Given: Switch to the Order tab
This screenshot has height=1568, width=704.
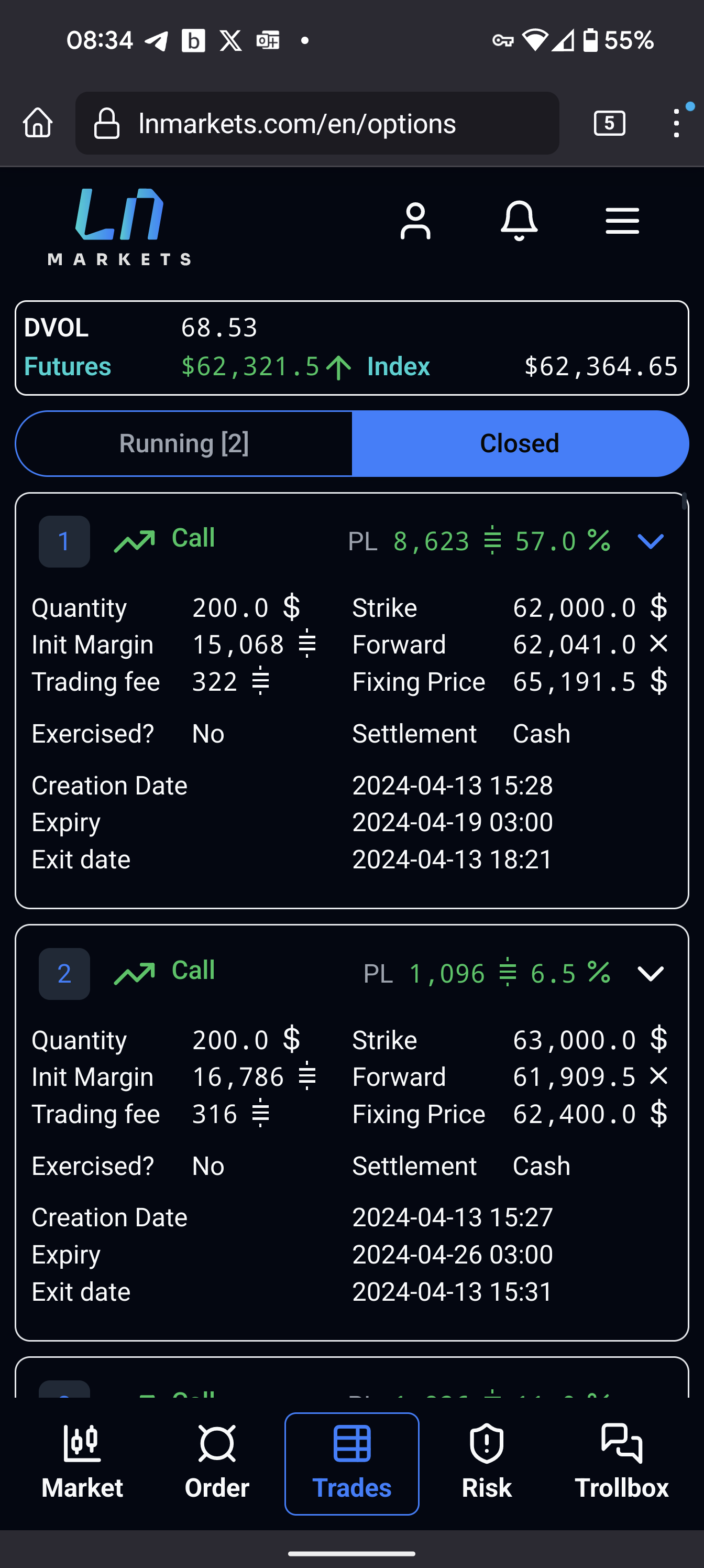Looking at the screenshot, I should (217, 1463).
